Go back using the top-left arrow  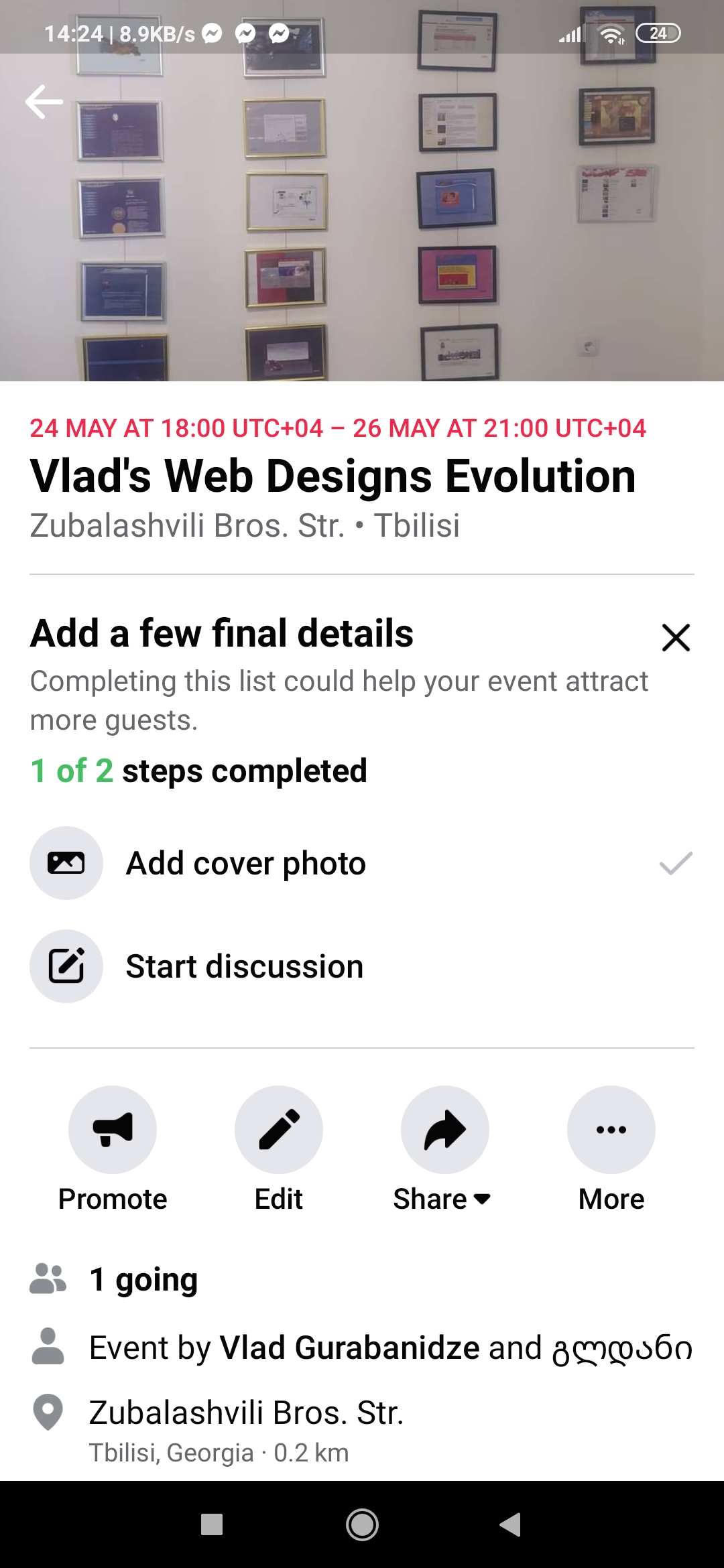[44, 102]
